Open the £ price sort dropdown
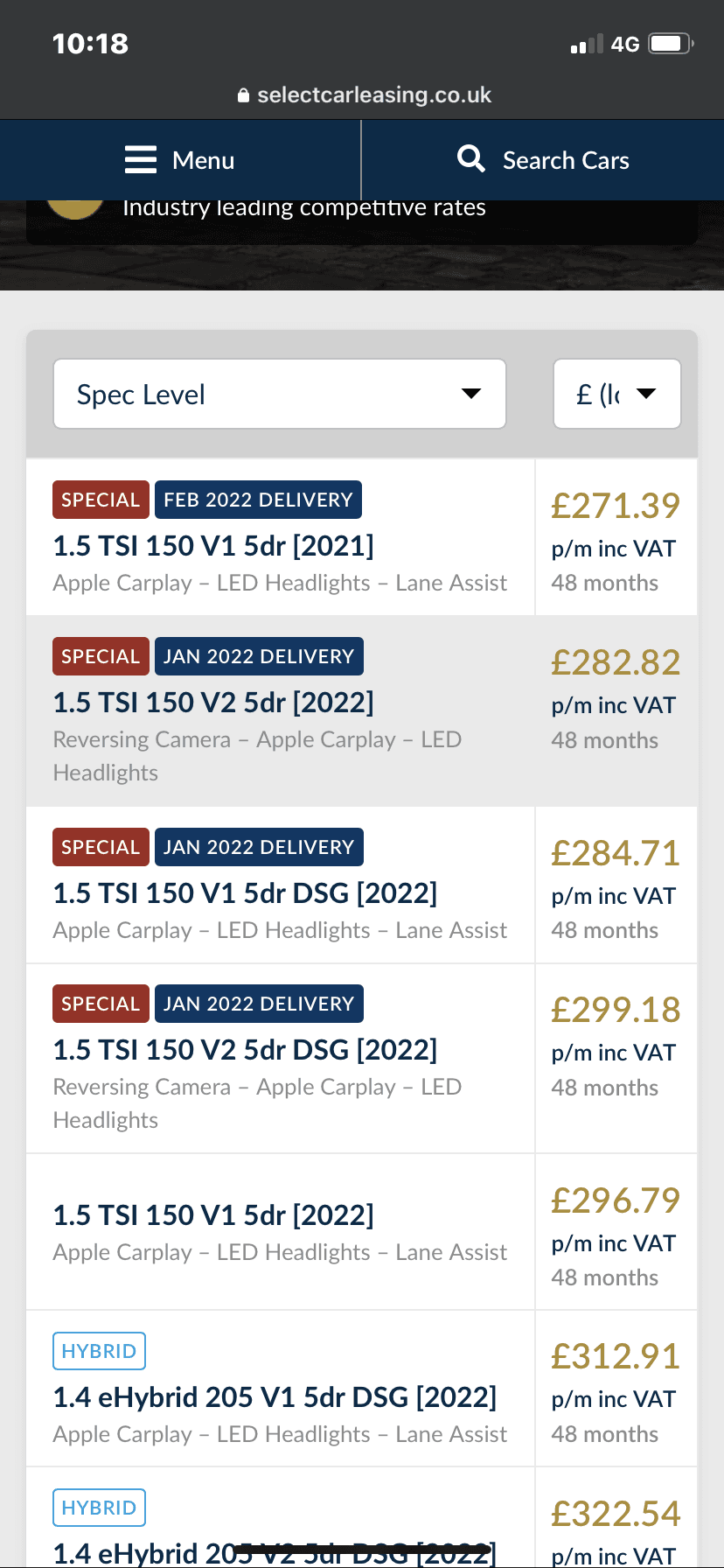The height and width of the screenshot is (1568, 724). 617,394
